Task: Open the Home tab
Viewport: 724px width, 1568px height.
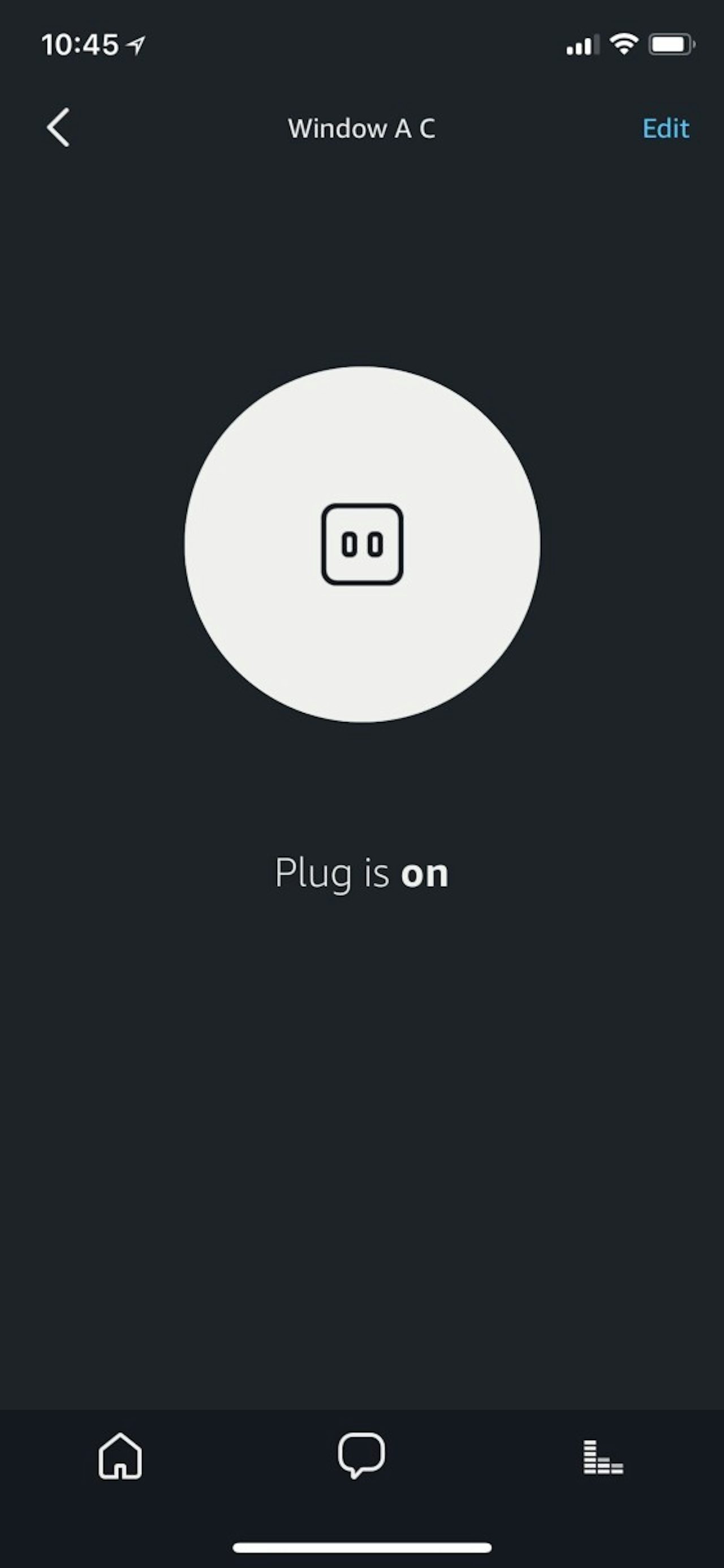Action: point(120,1456)
